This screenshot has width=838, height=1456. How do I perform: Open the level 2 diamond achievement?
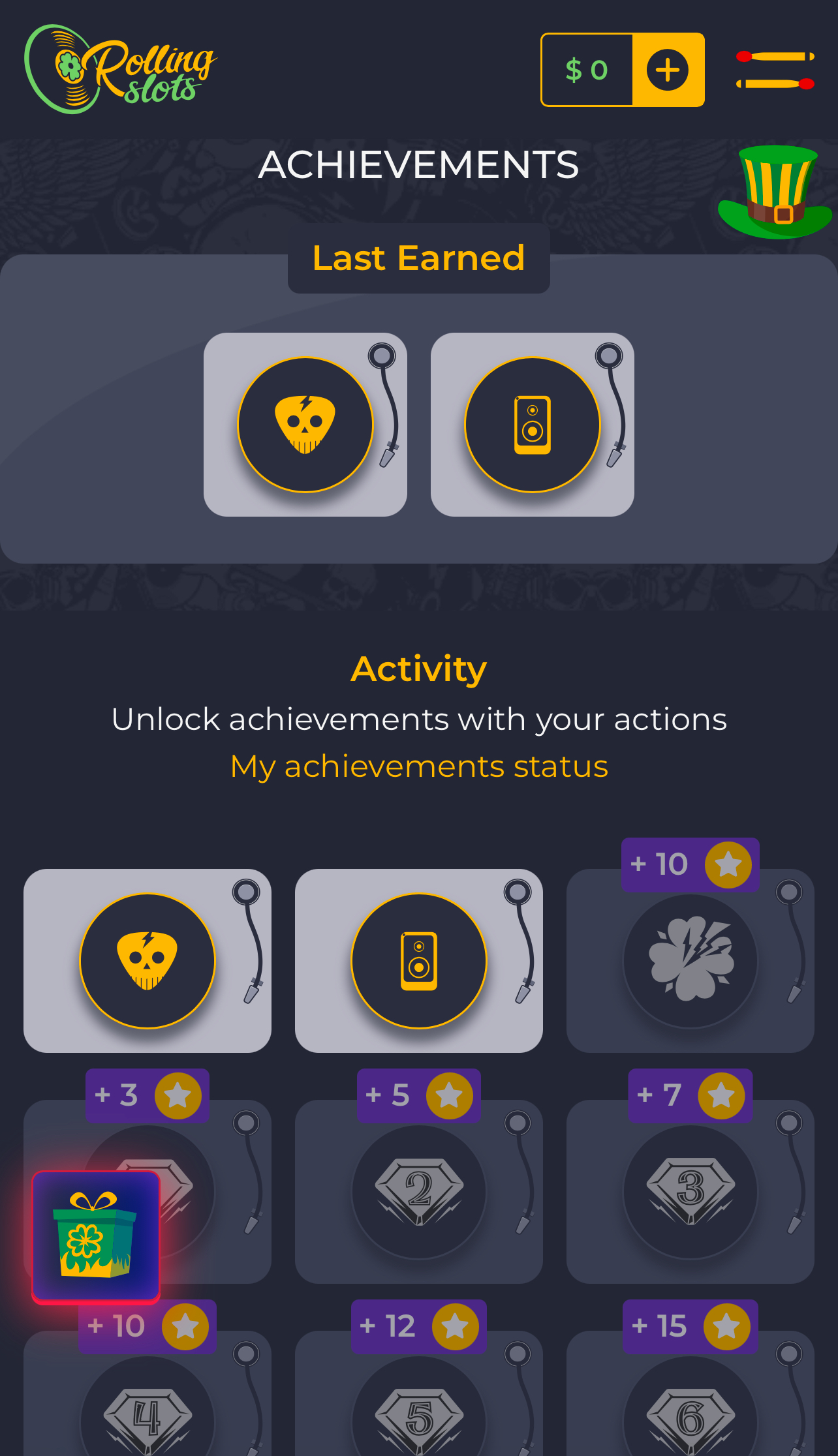[x=419, y=1191]
